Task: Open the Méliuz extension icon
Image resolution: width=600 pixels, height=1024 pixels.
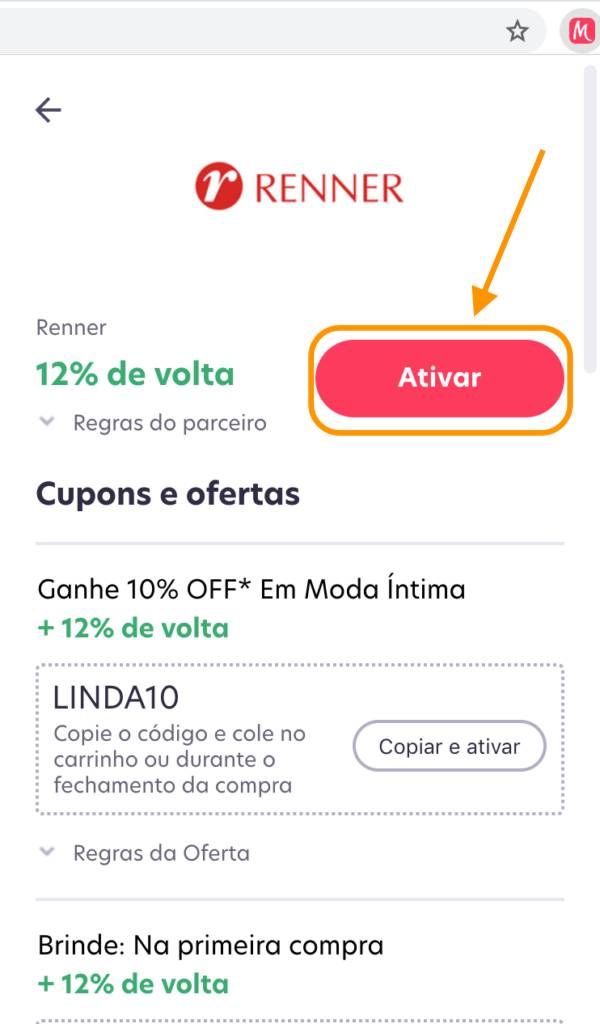Action: [x=580, y=31]
